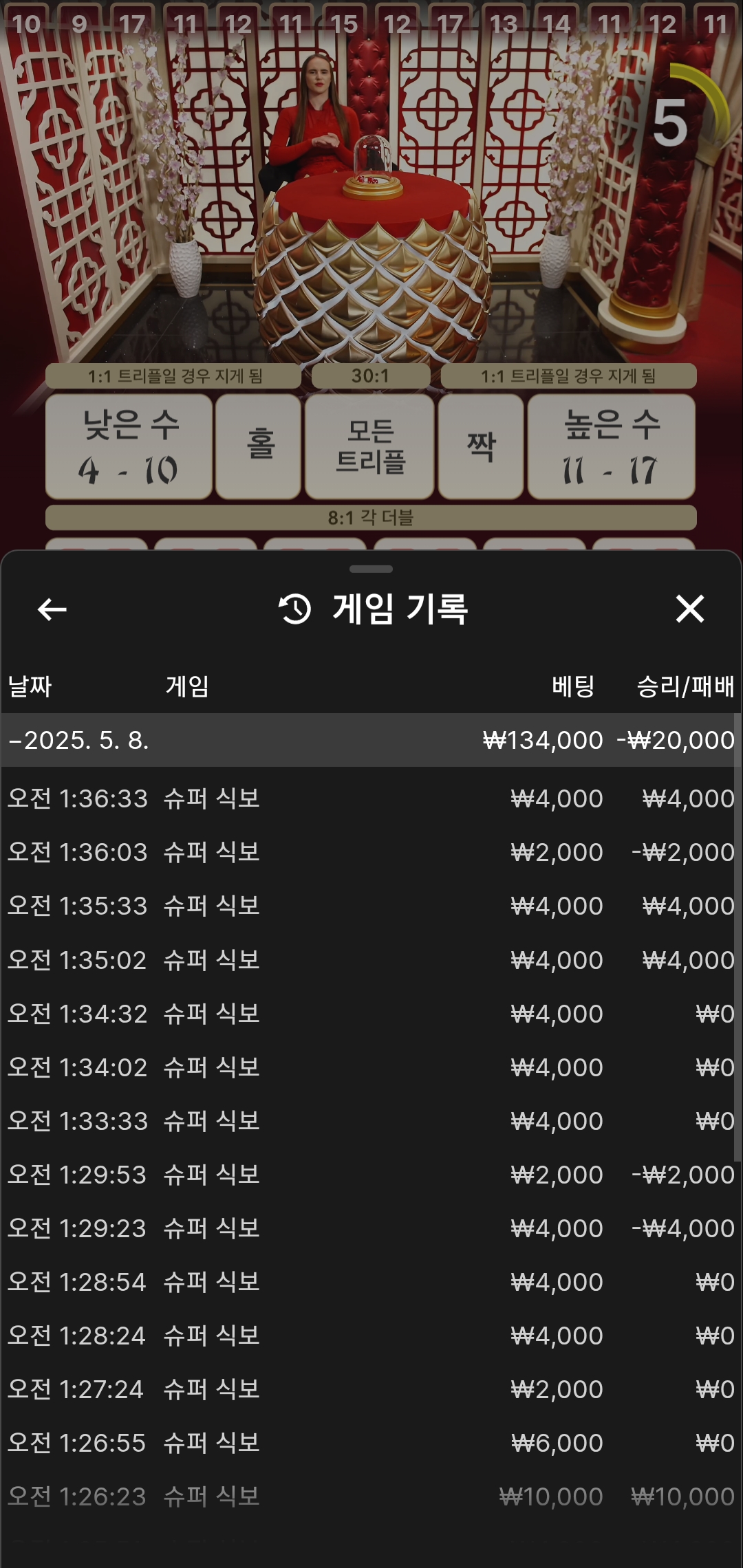
Task: Open the 오전 1:36:03 슈퍼 식보 record
Action: click(x=370, y=852)
